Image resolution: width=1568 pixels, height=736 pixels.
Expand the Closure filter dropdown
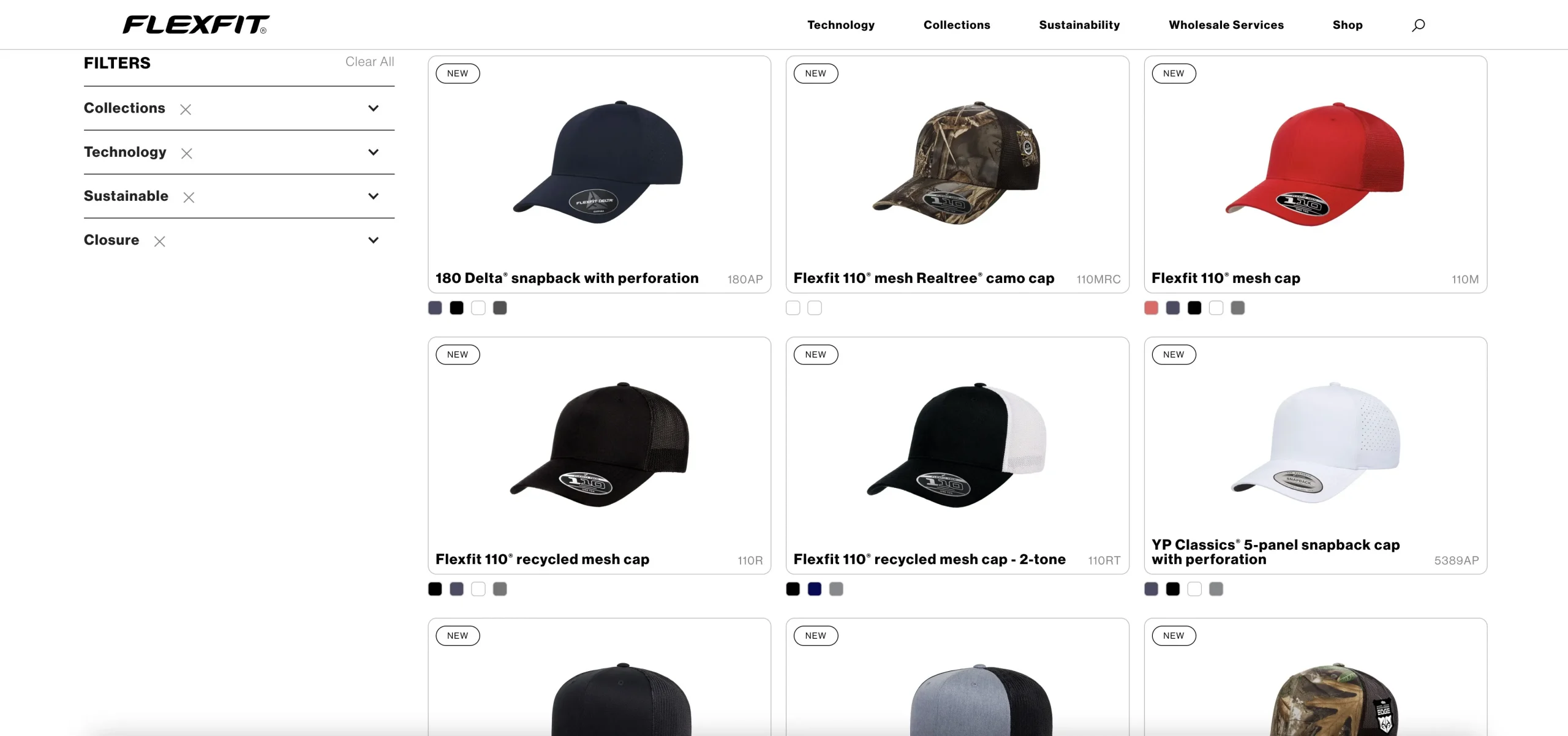[x=373, y=241]
